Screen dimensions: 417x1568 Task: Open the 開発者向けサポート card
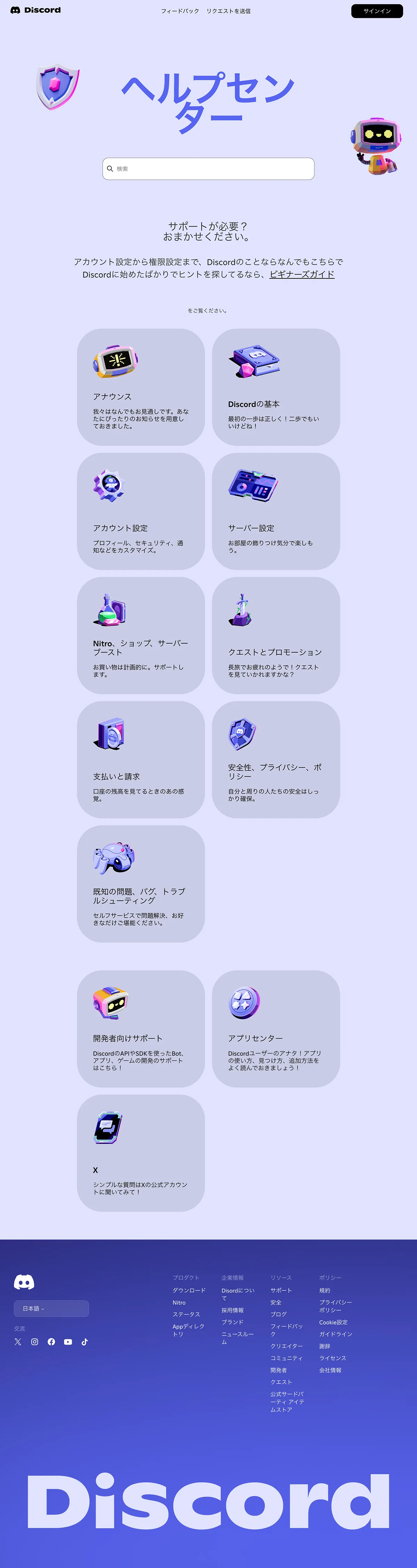(141, 1029)
